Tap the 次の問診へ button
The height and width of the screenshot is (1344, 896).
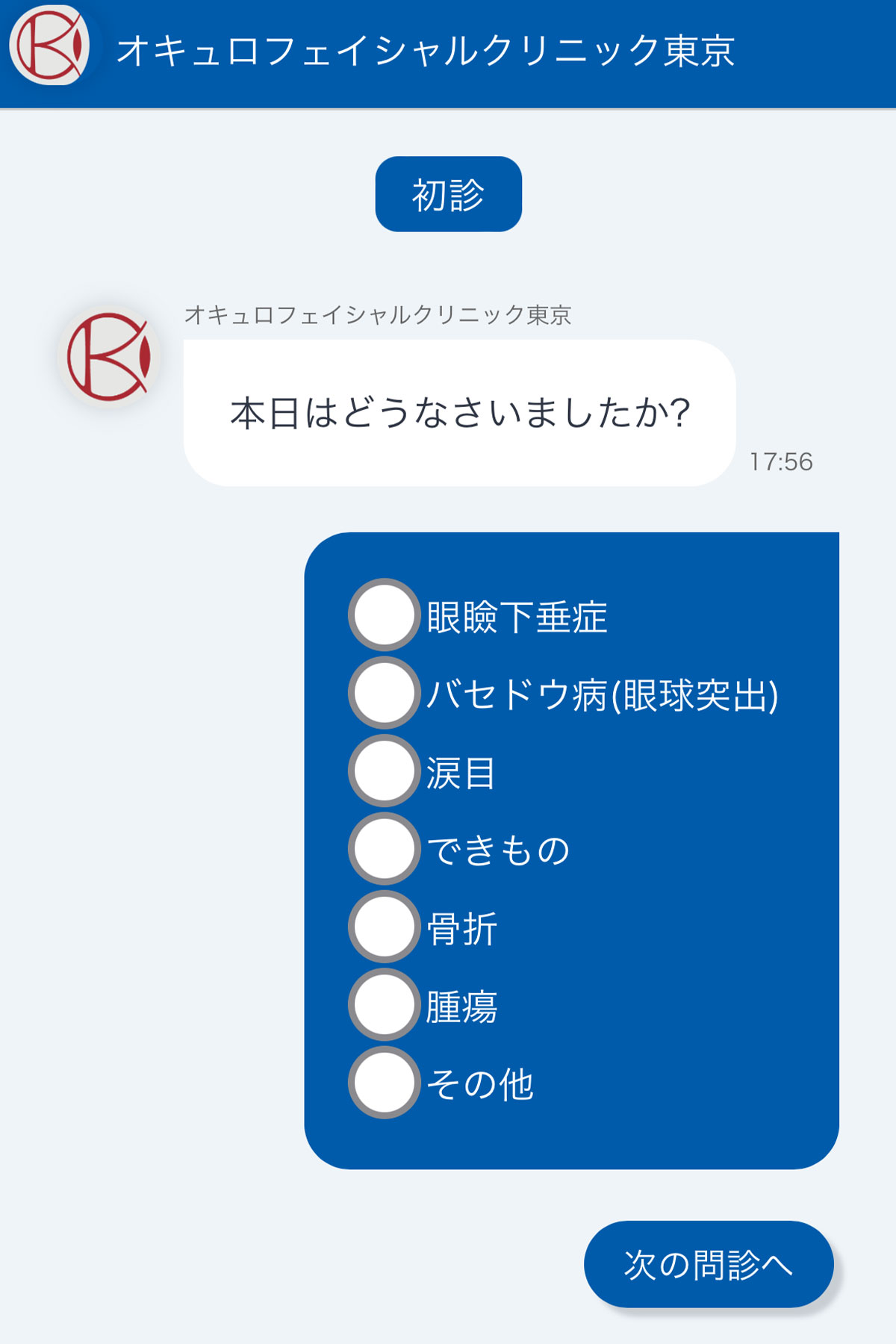[708, 1265]
